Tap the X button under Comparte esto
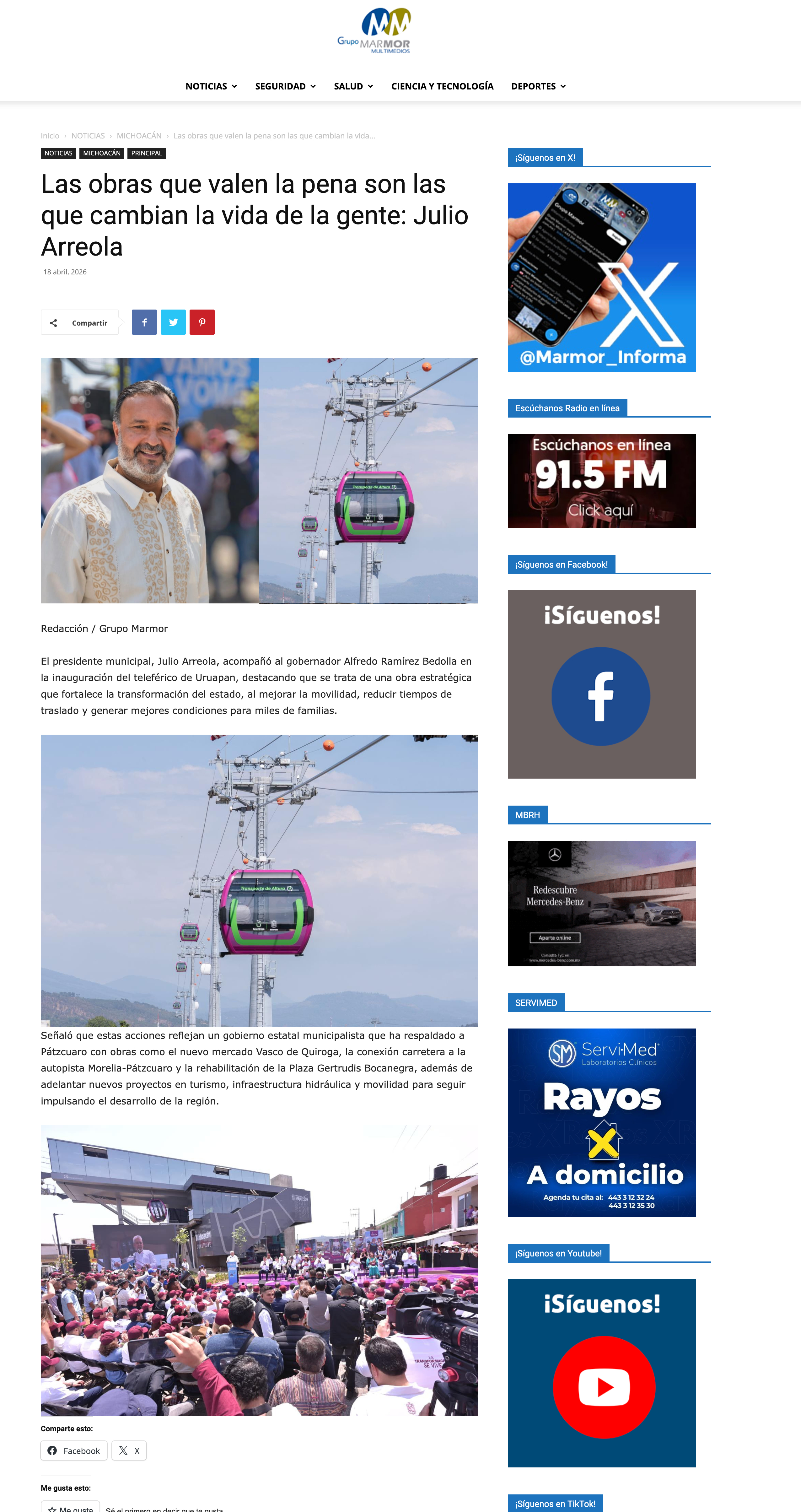Viewport: 801px width, 1512px height. (129, 1450)
